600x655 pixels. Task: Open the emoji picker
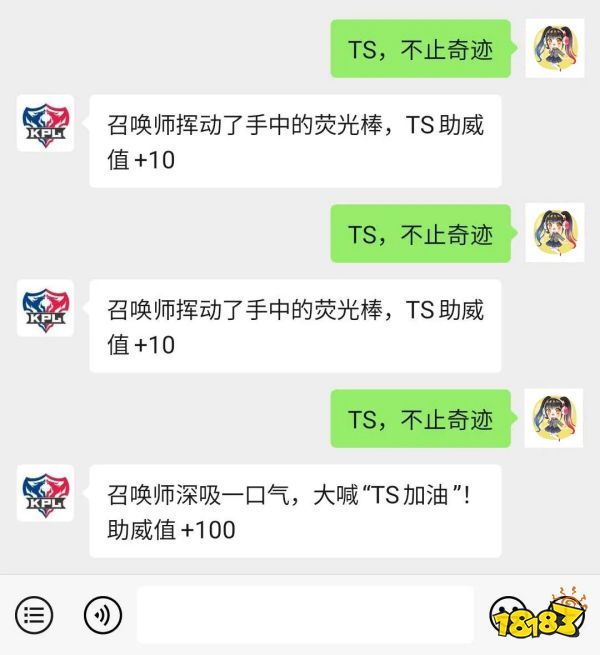pos(509,615)
